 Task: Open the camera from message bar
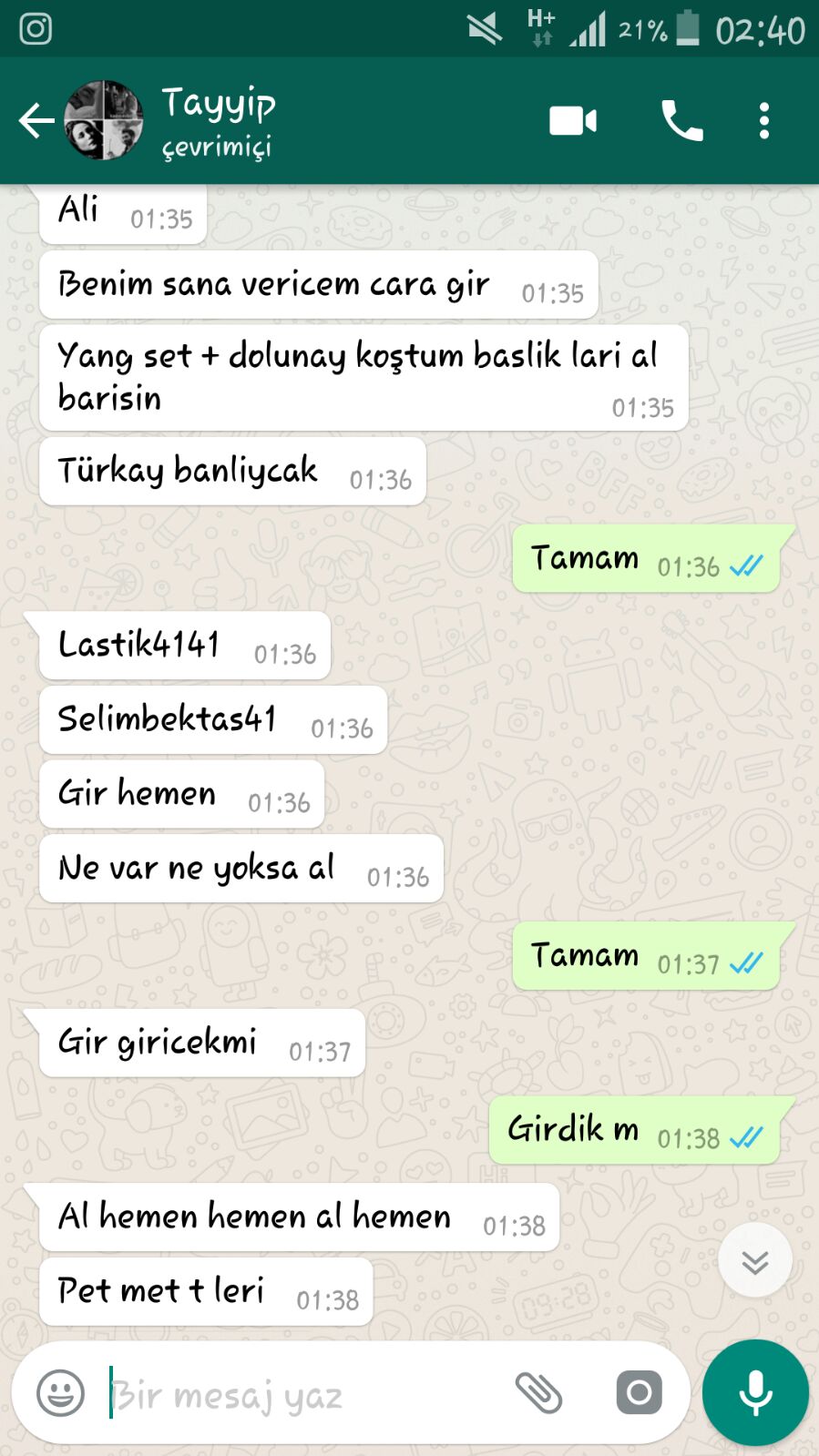tap(640, 1392)
